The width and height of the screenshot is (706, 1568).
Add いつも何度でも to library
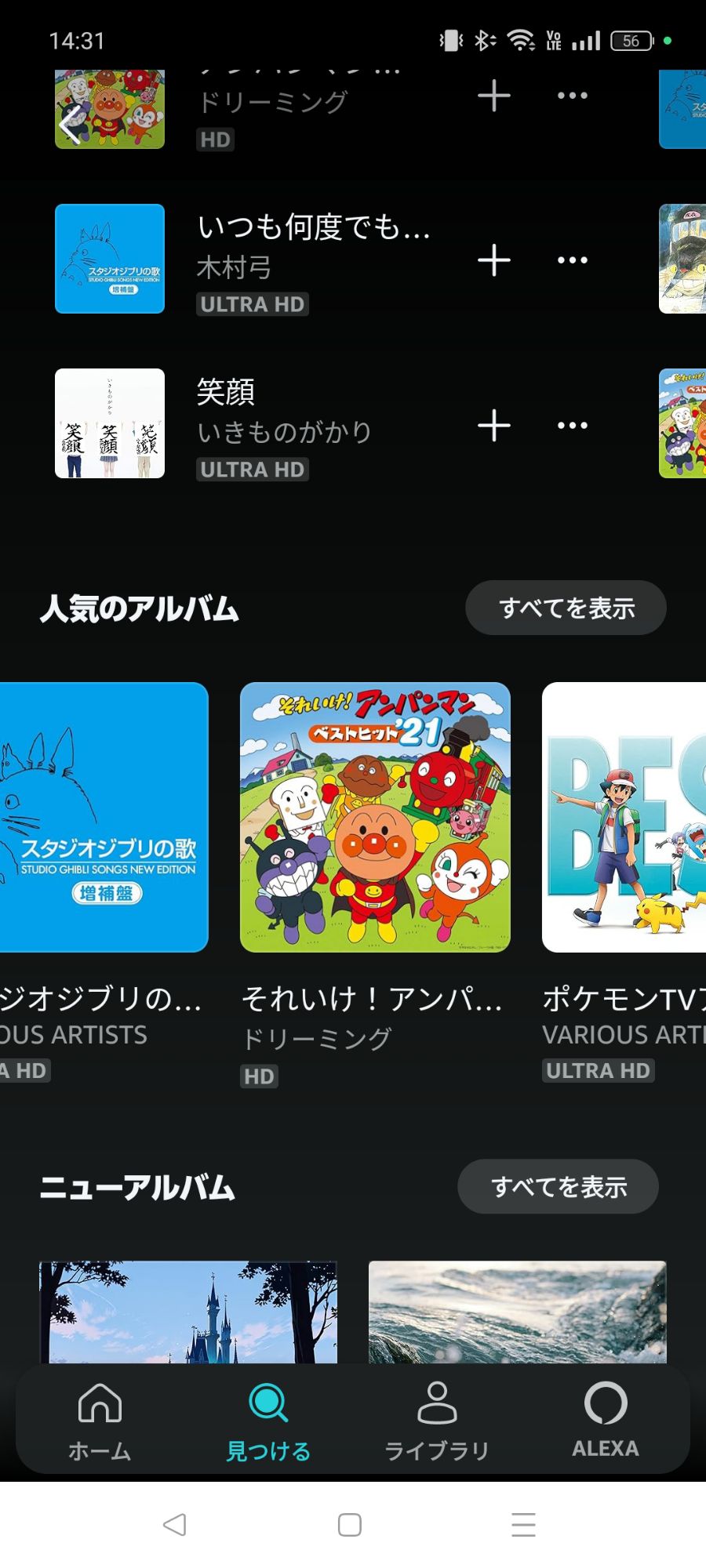pos(494,260)
